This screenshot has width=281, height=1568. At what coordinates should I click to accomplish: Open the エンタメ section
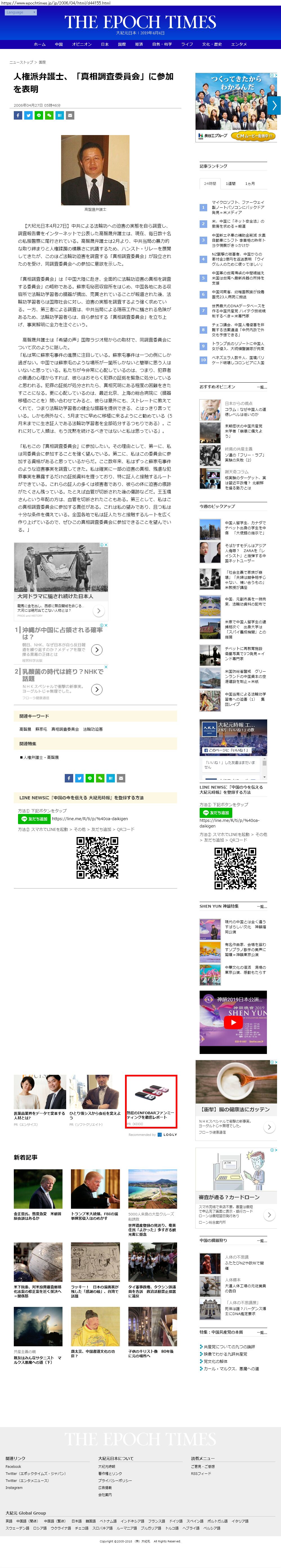239,44
